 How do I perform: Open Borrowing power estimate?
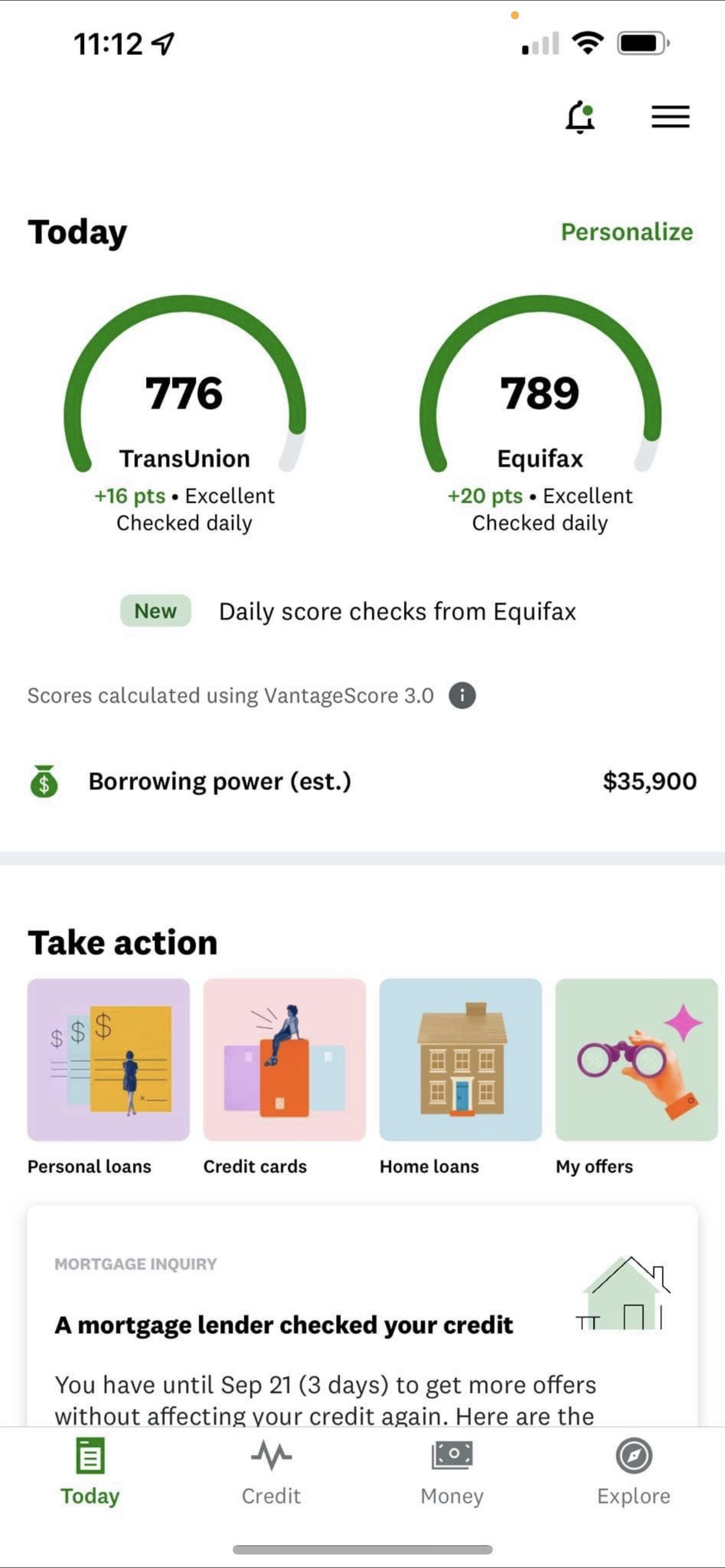coord(362,781)
